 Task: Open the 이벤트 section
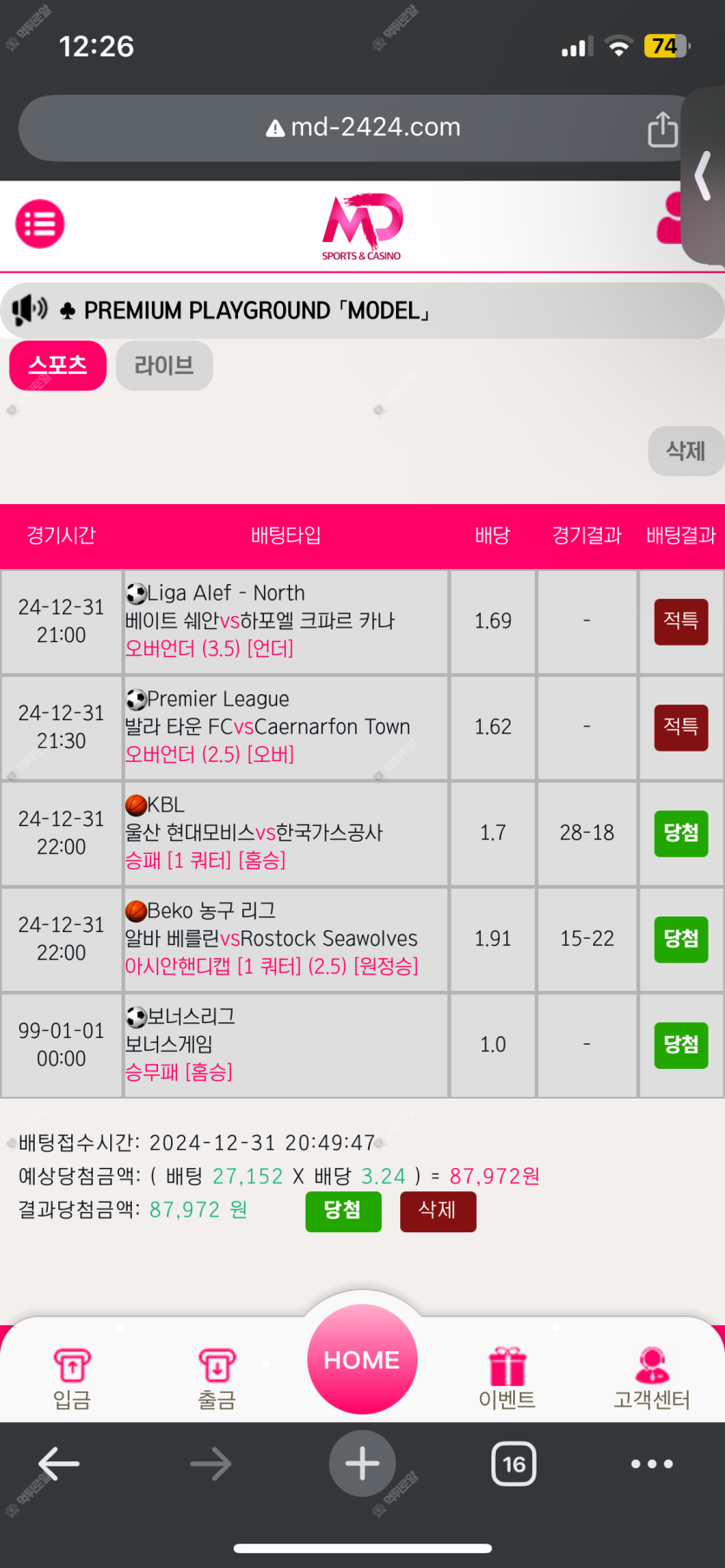coord(507,1378)
